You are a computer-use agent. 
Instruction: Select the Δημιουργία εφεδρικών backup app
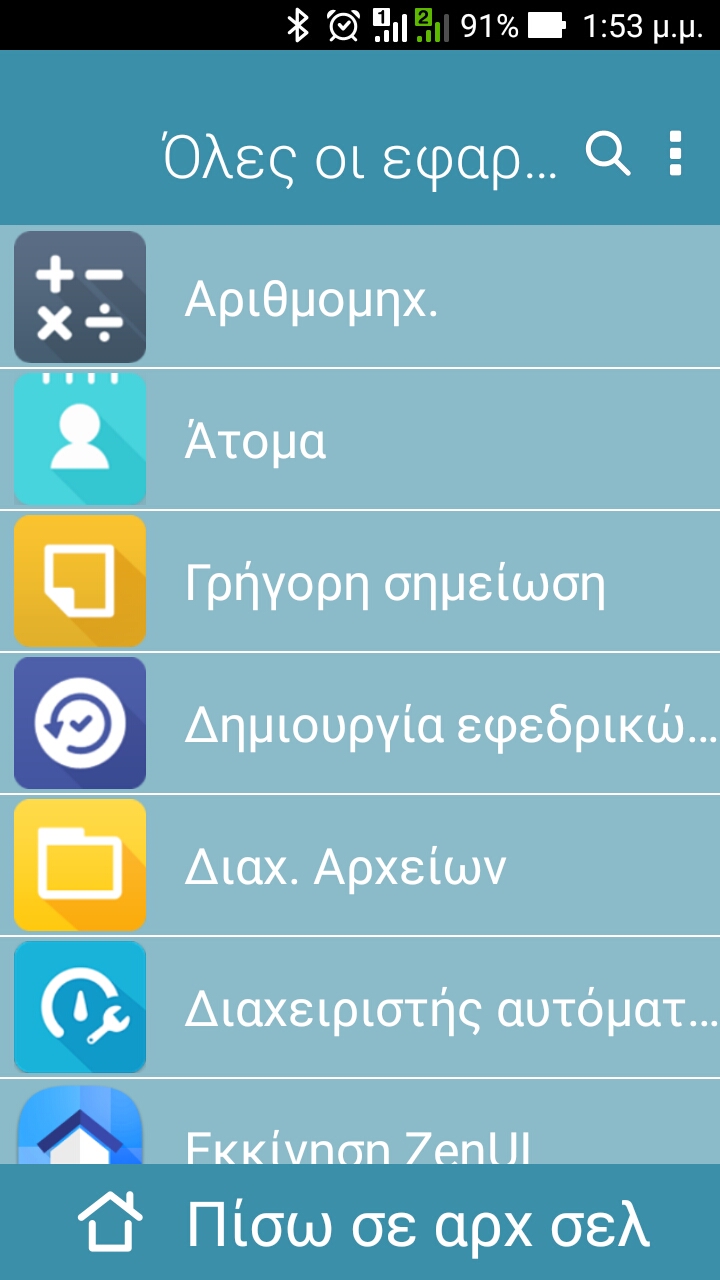pos(360,723)
